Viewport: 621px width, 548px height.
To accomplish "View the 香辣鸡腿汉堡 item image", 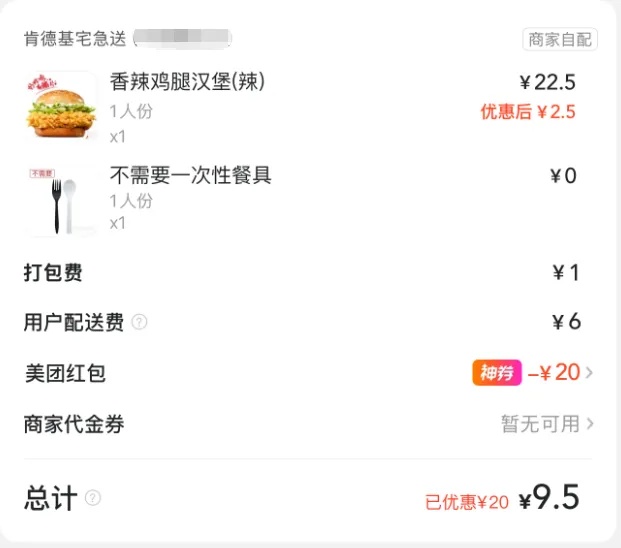I will 60,105.
